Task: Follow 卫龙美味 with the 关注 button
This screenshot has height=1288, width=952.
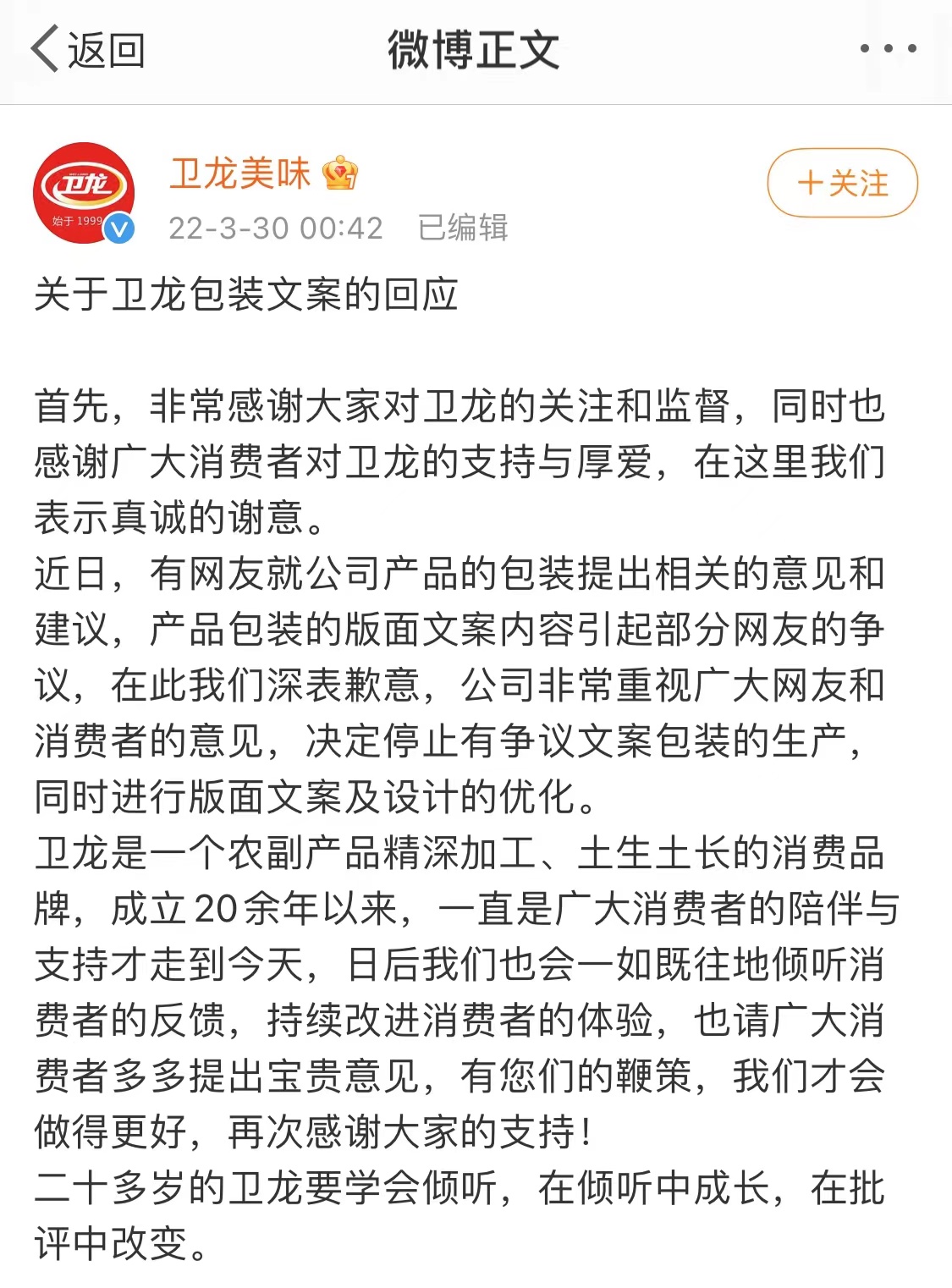Action: pyautogui.click(x=842, y=183)
